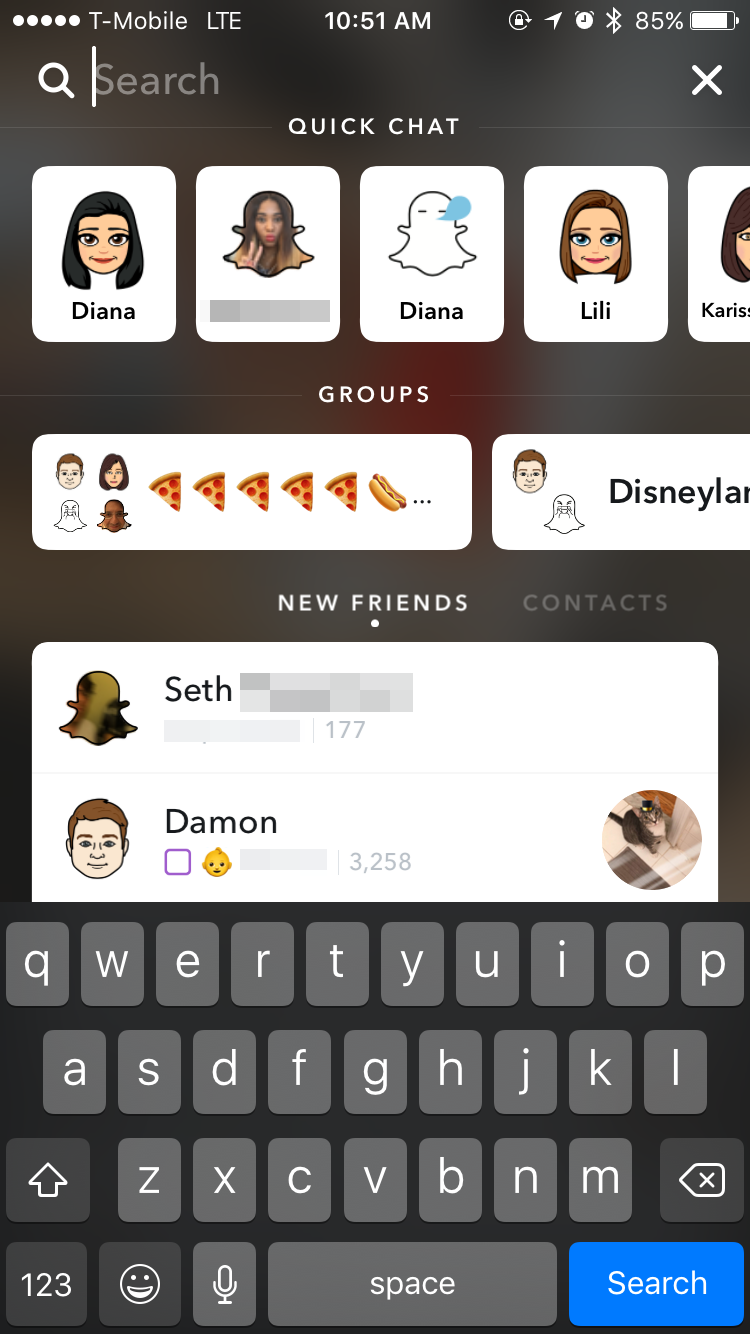750x1334 pixels.
Task: View Damon's story thumbnail
Action: tap(651, 840)
